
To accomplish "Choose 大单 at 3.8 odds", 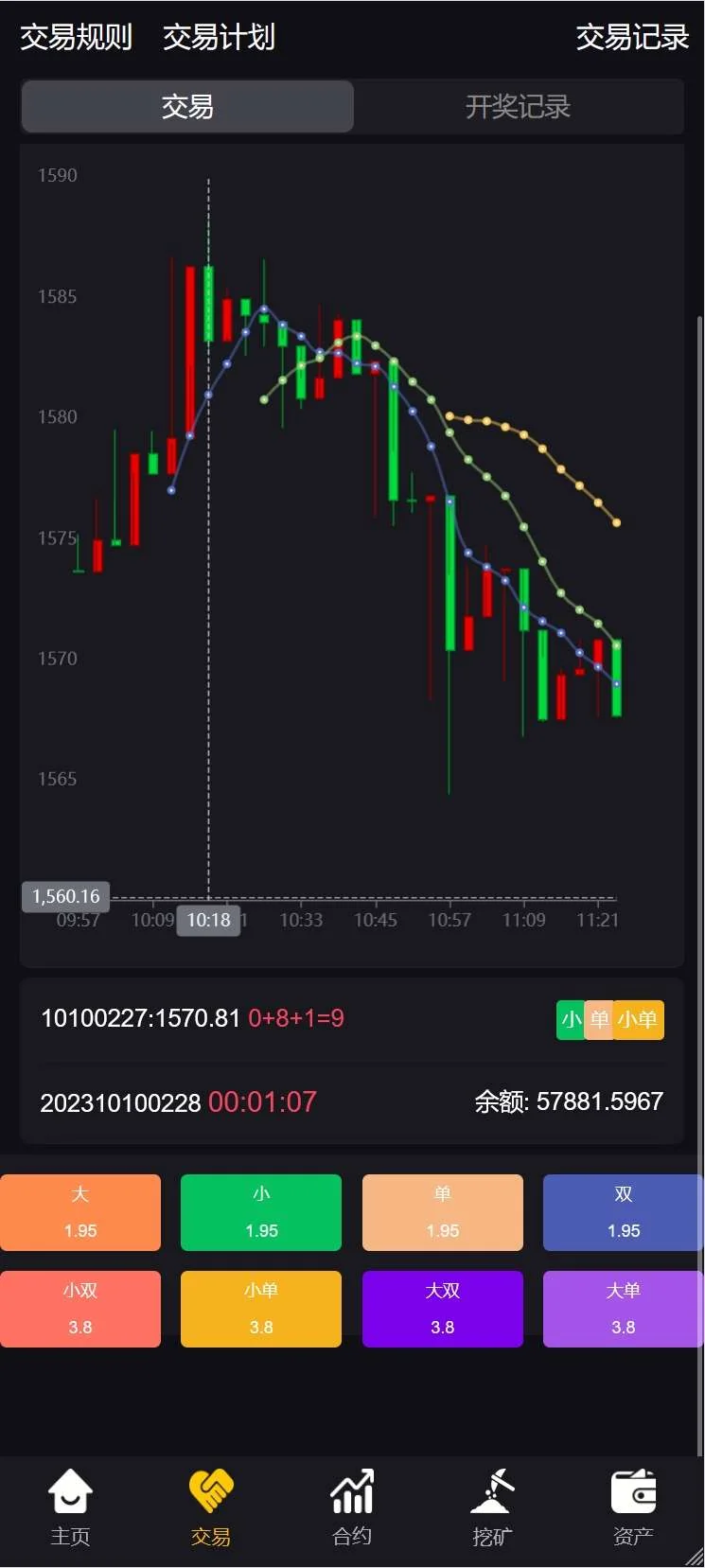I will click(x=623, y=1309).
